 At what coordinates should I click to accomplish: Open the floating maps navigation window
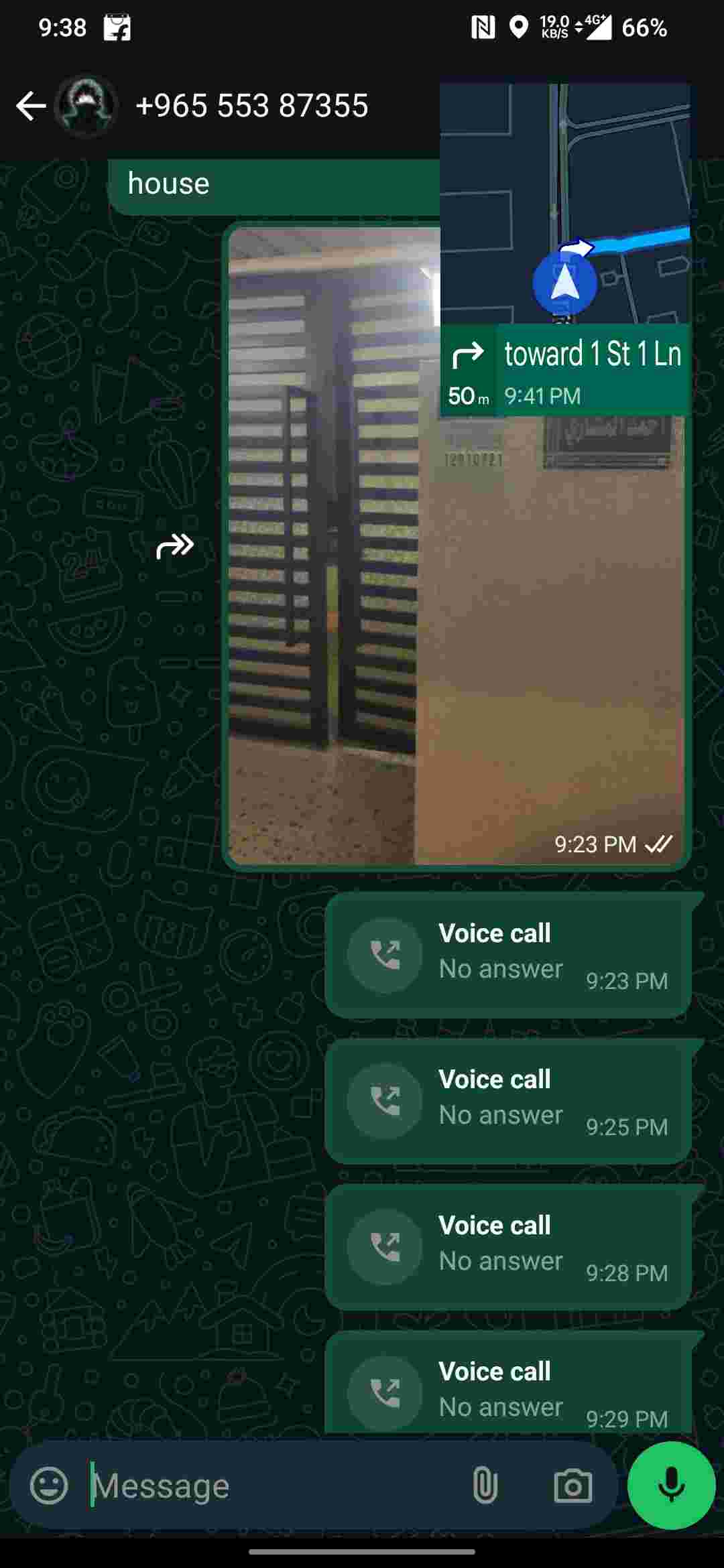point(564,248)
